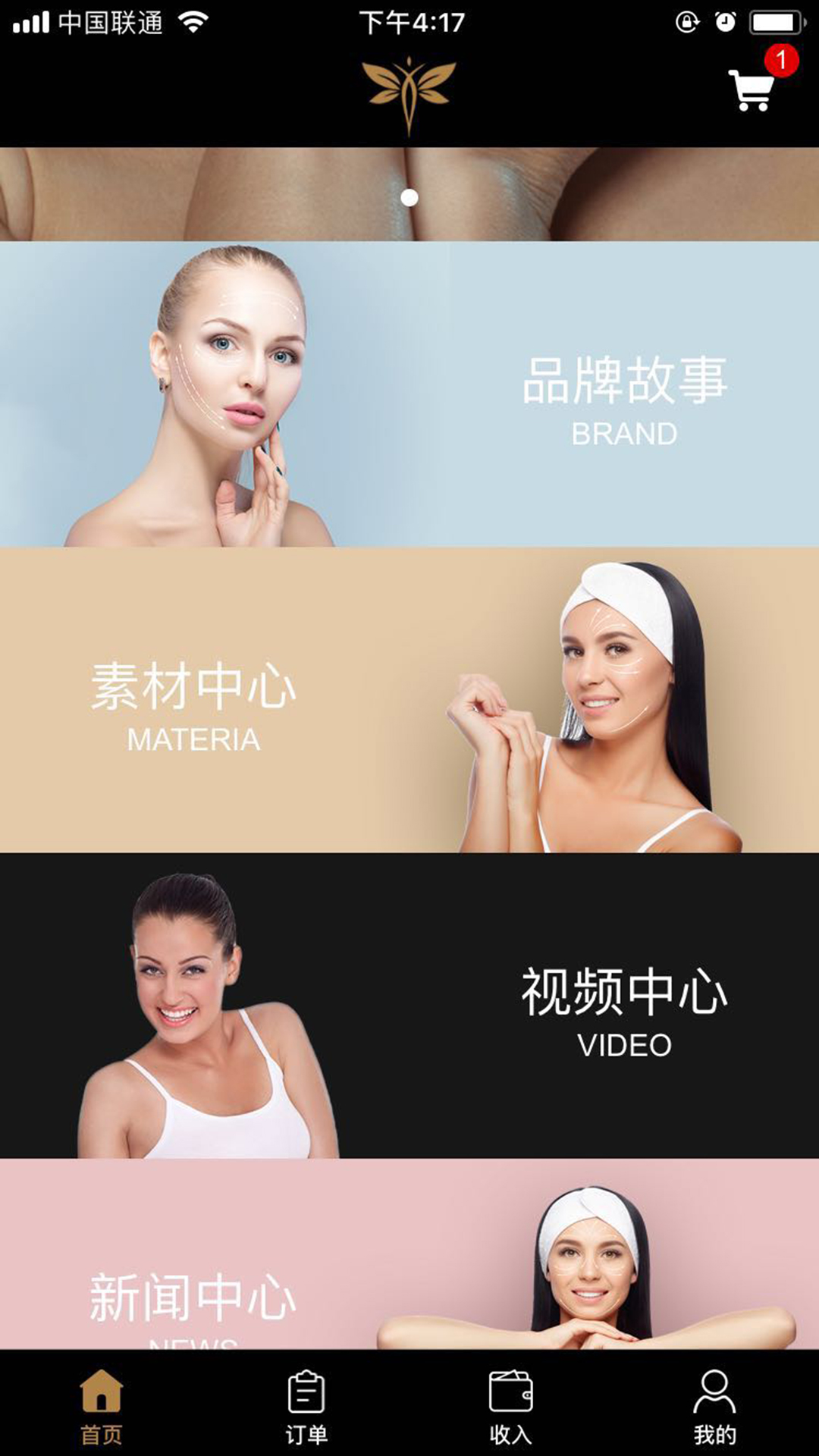Switch to the 订单 tab

tap(306, 1405)
